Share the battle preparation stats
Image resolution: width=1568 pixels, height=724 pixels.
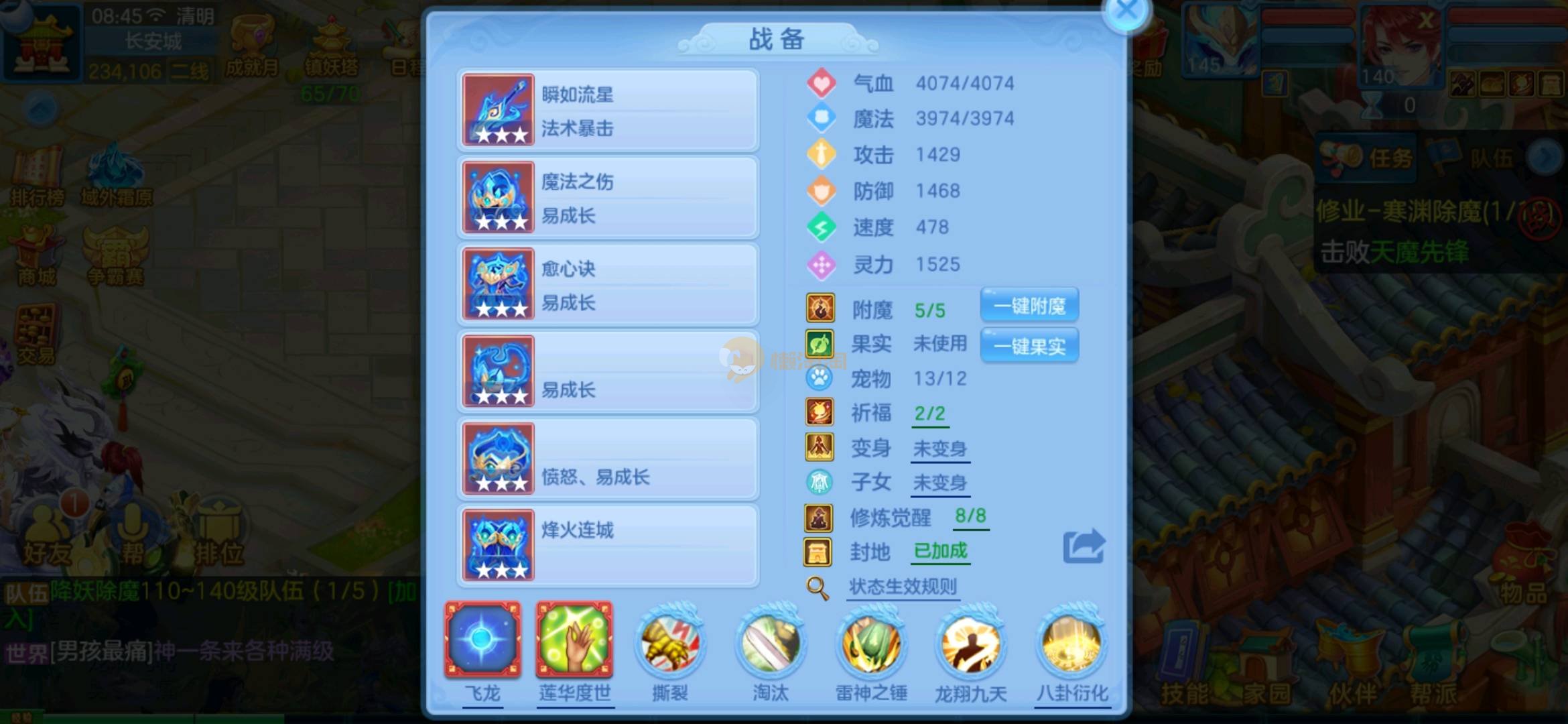click(1084, 546)
